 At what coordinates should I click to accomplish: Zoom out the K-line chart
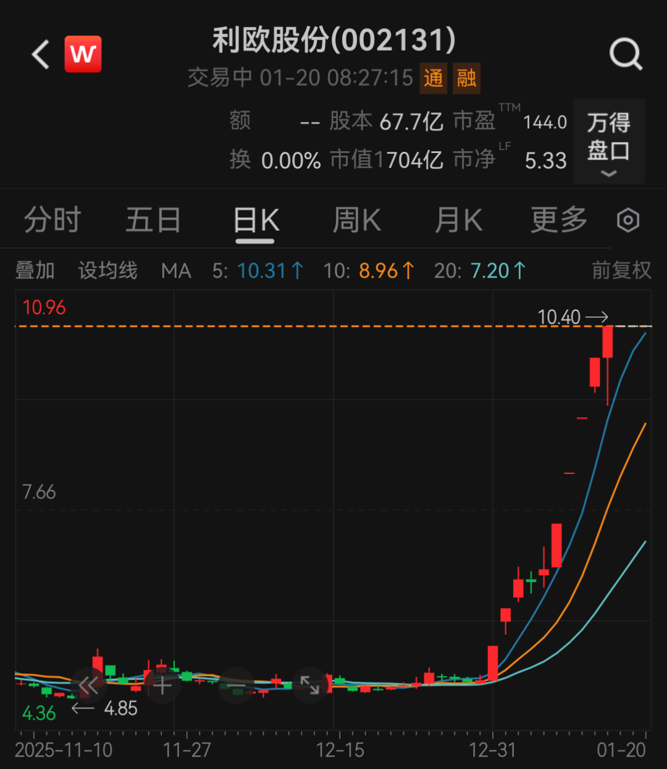pyautogui.click(x=236, y=686)
